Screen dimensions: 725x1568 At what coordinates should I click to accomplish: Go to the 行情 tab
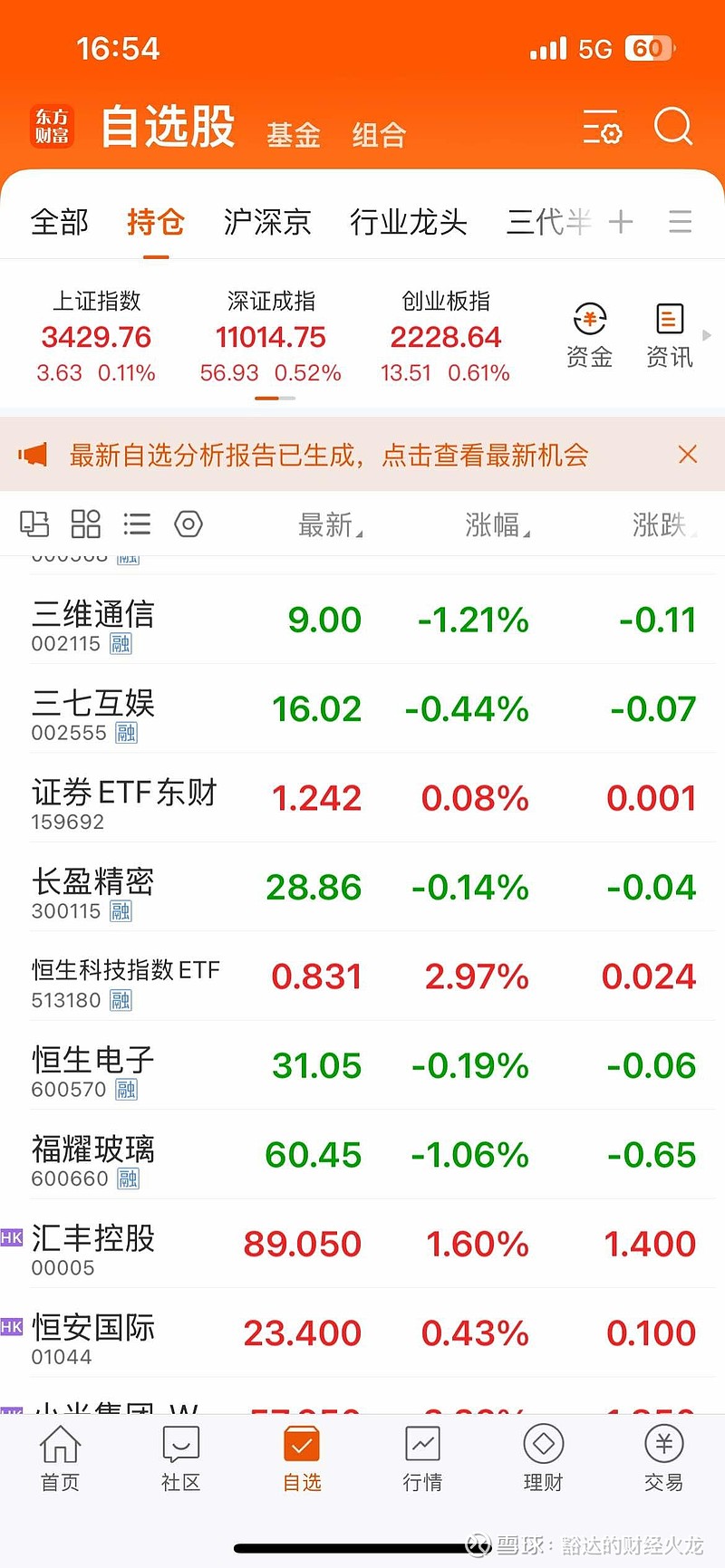[x=422, y=1457]
